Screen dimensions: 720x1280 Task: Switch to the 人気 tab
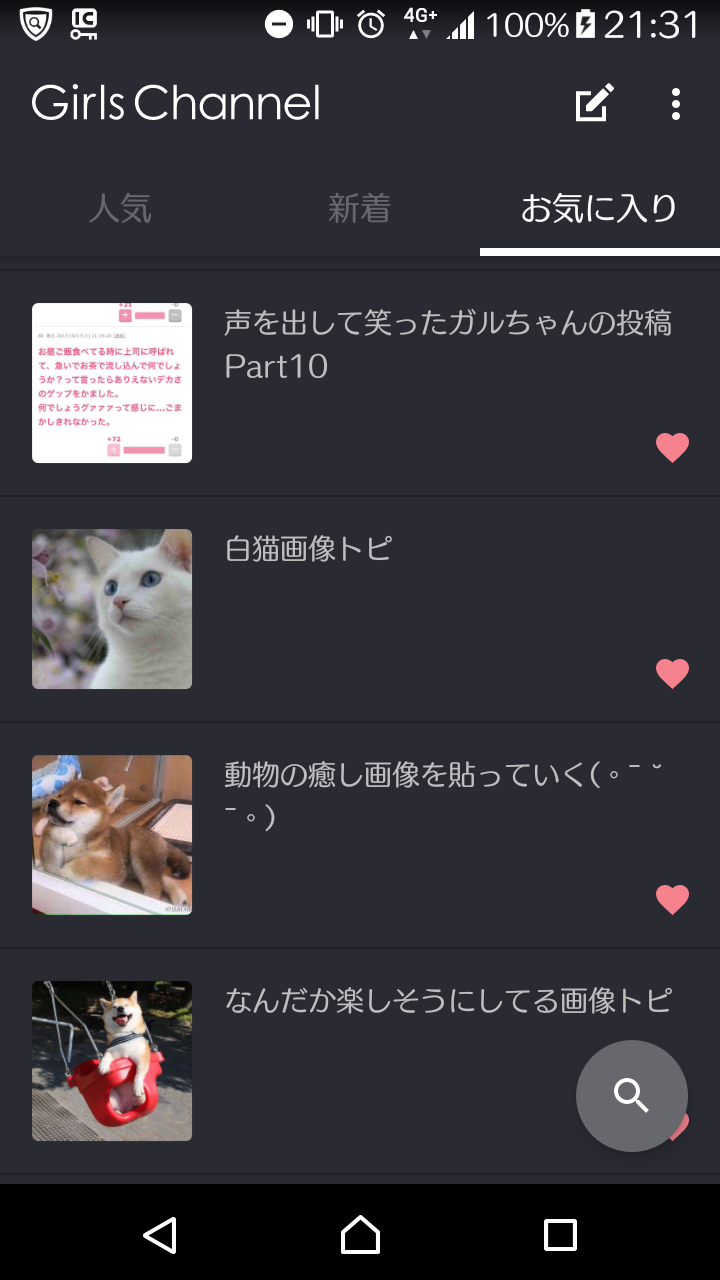point(120,208)
